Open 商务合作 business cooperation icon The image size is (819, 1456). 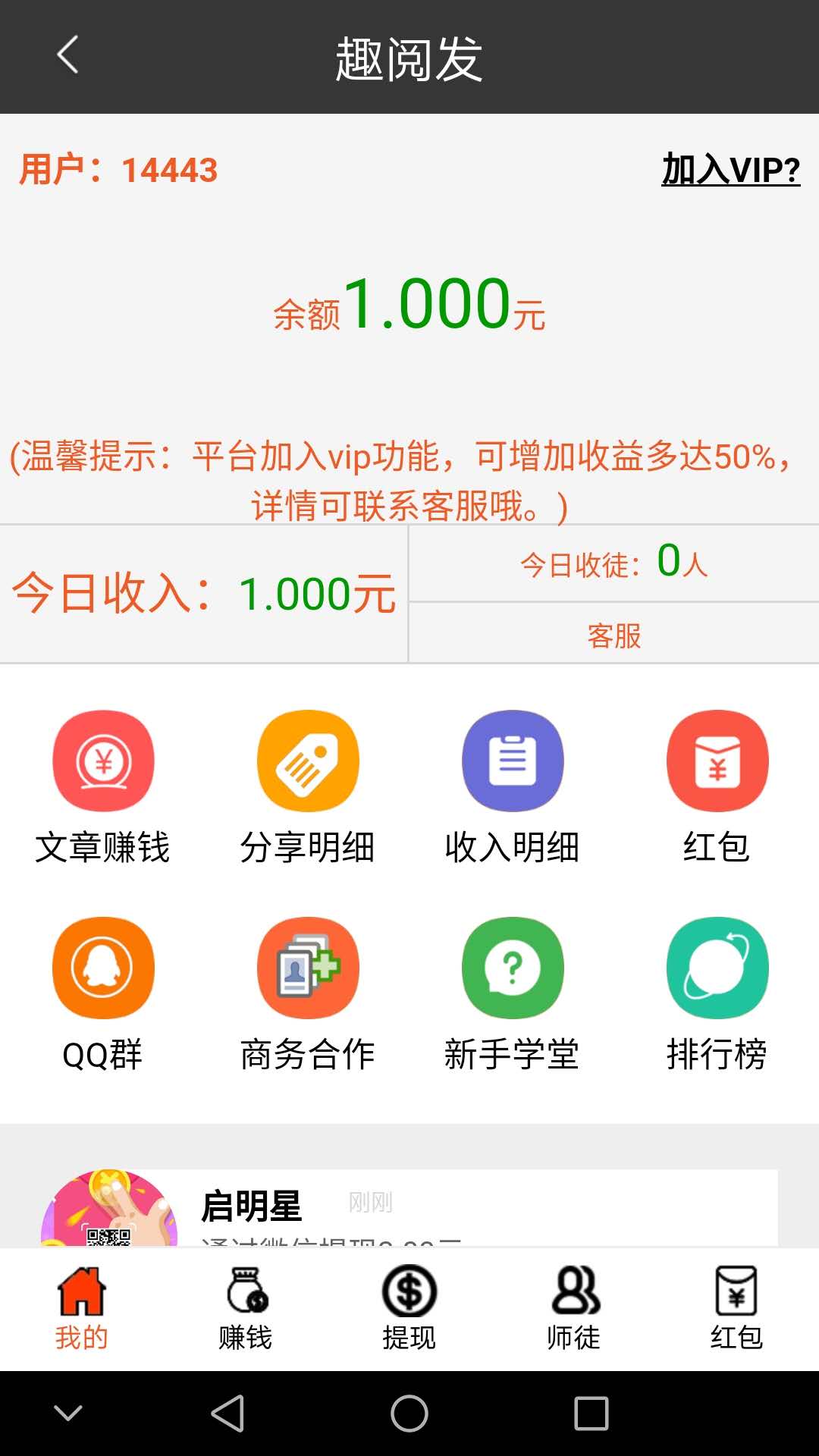(x=308, y=968)
